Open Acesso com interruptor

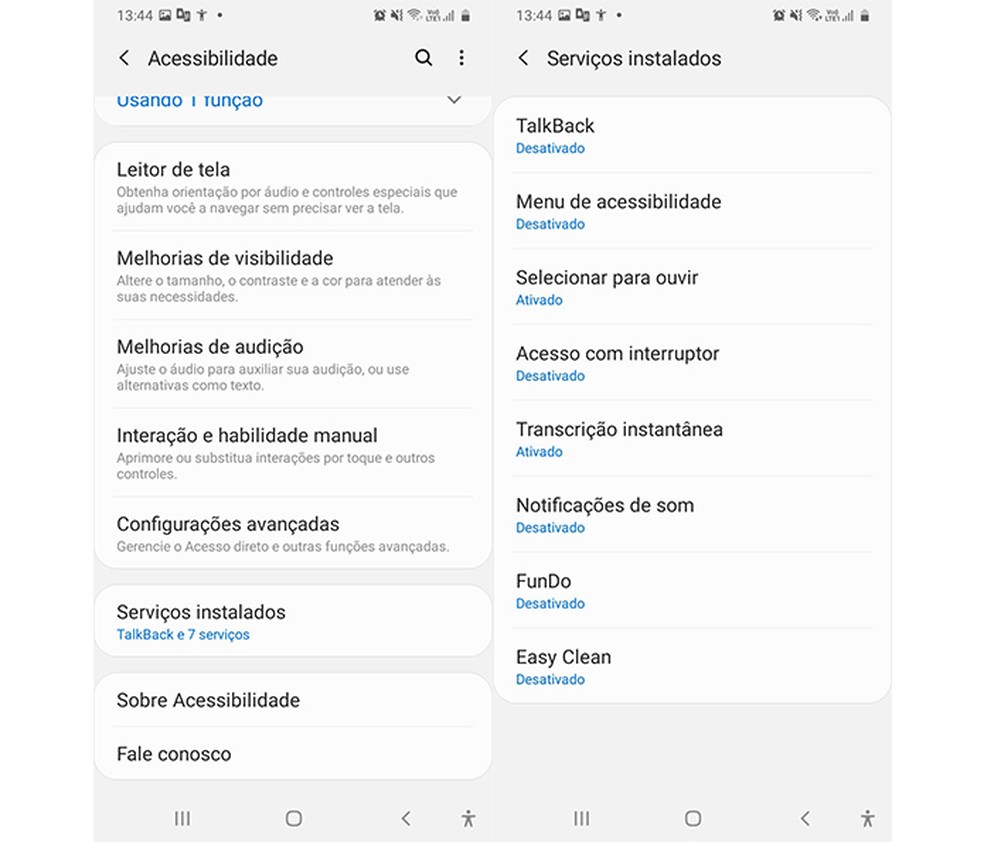[x=692, y=363]
